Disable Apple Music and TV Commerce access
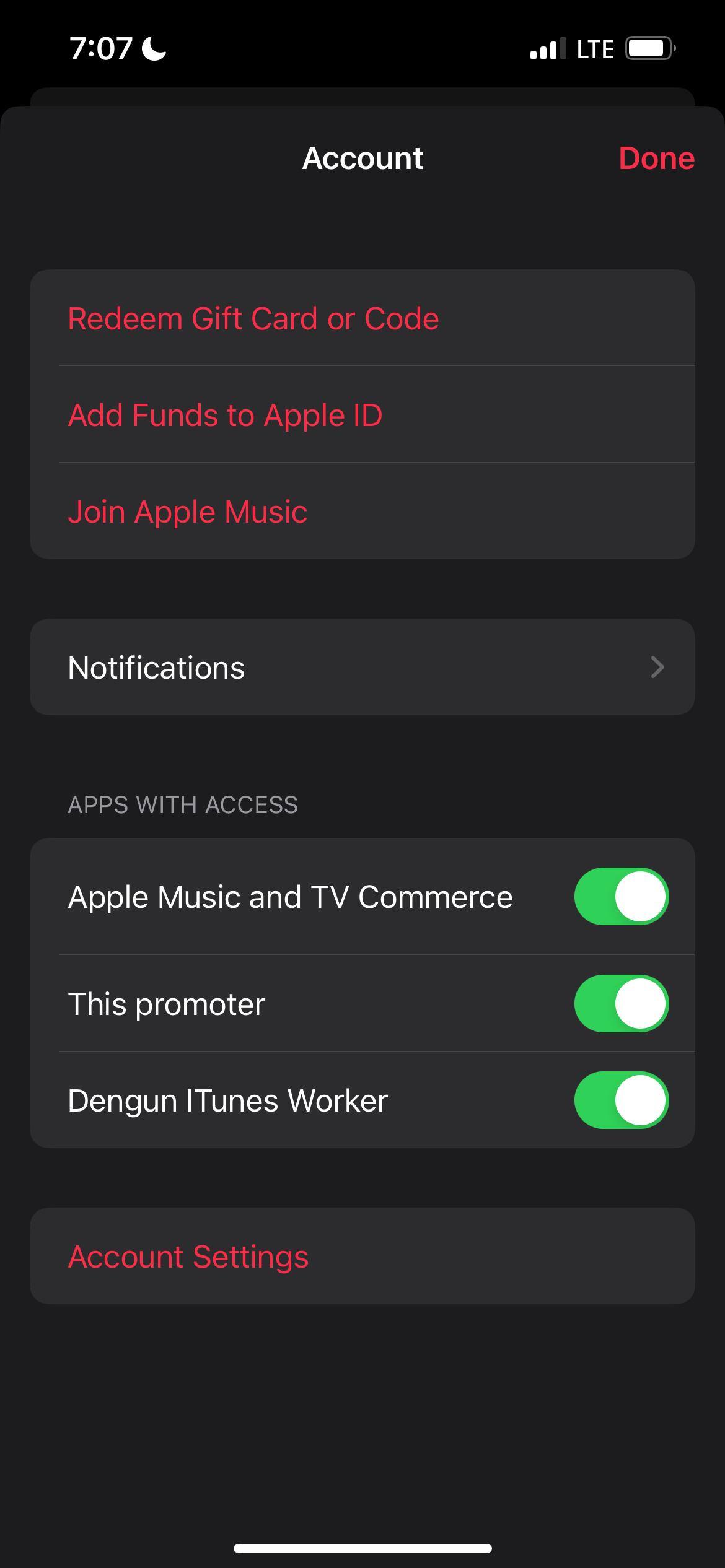This screenshot has height=1568, width=725. point(621,897)
